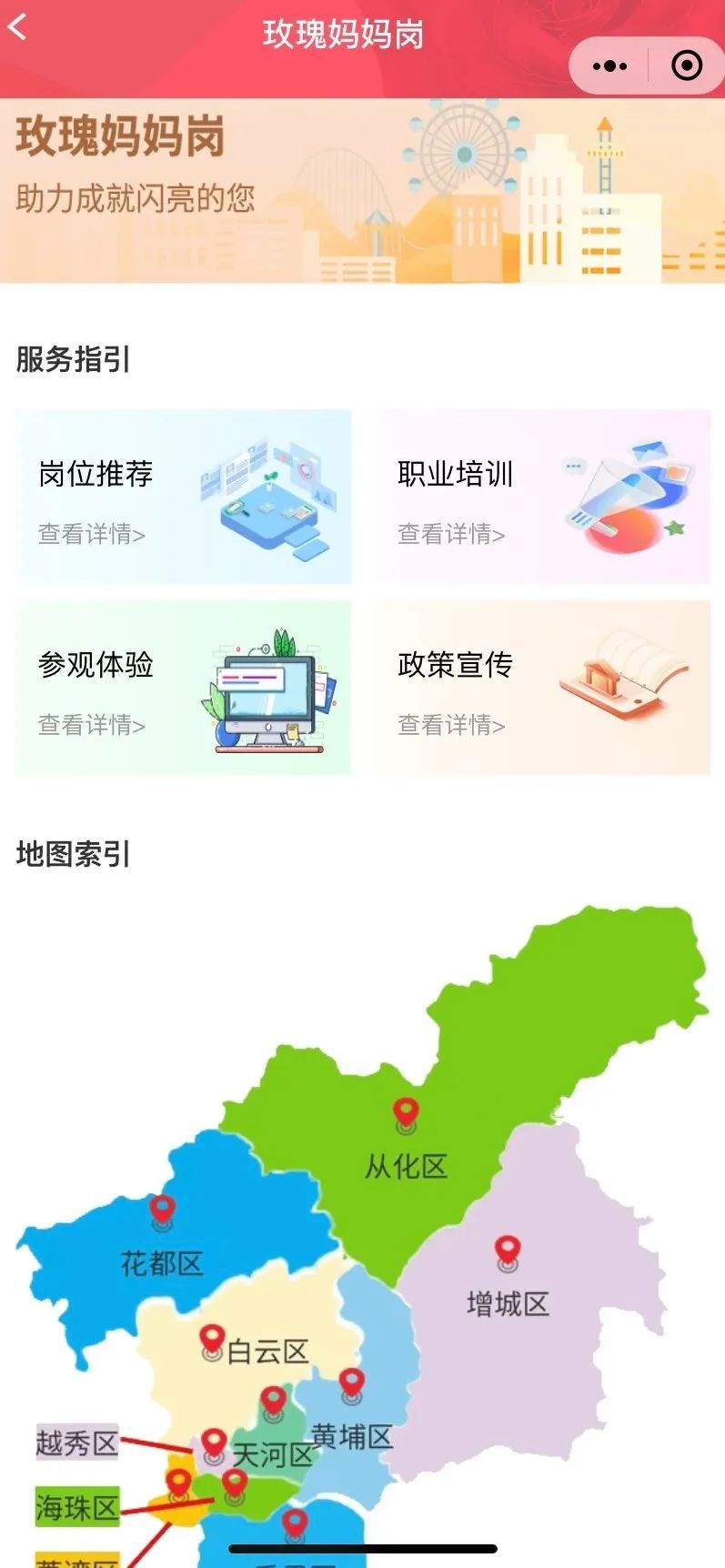Image resolution: width=725 pixels, height=1568 pixels.
Task: Tap the 海珠区 label on the map
Action: 77,1508
